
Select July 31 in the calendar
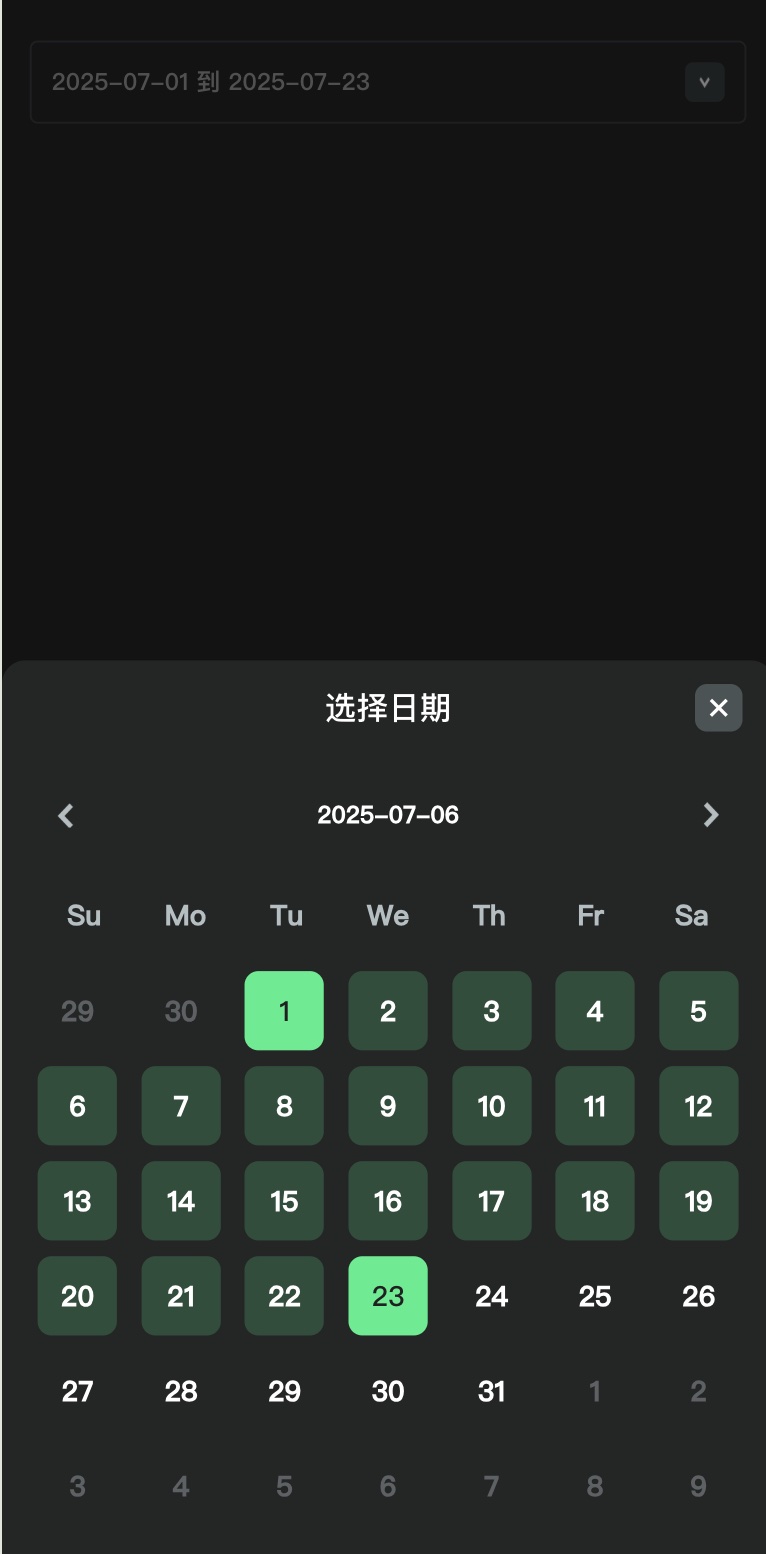(x=491, y=1391)
